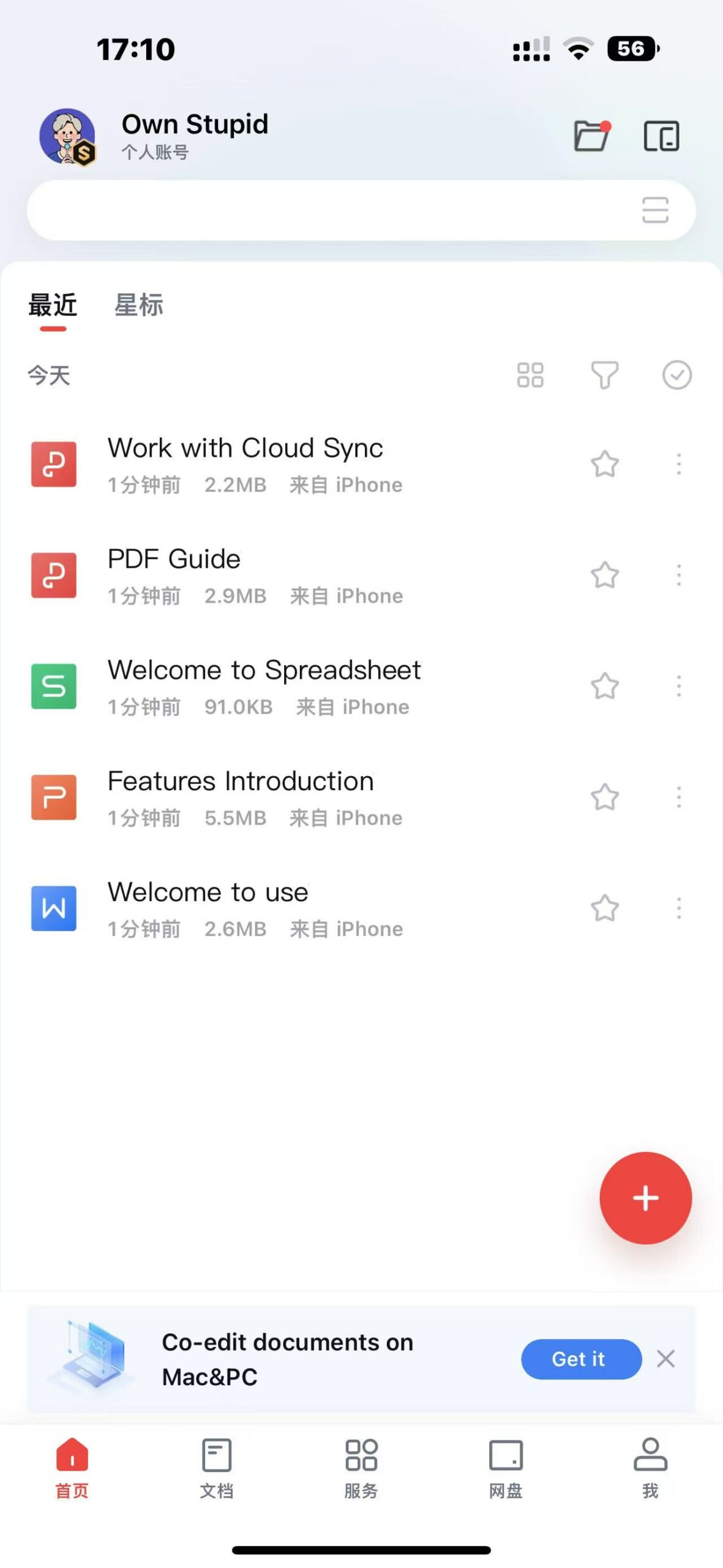The image size is (723, 1568).
Task: Tap the Features Introduction presentation icon
Action: click(x=53, y=797)
